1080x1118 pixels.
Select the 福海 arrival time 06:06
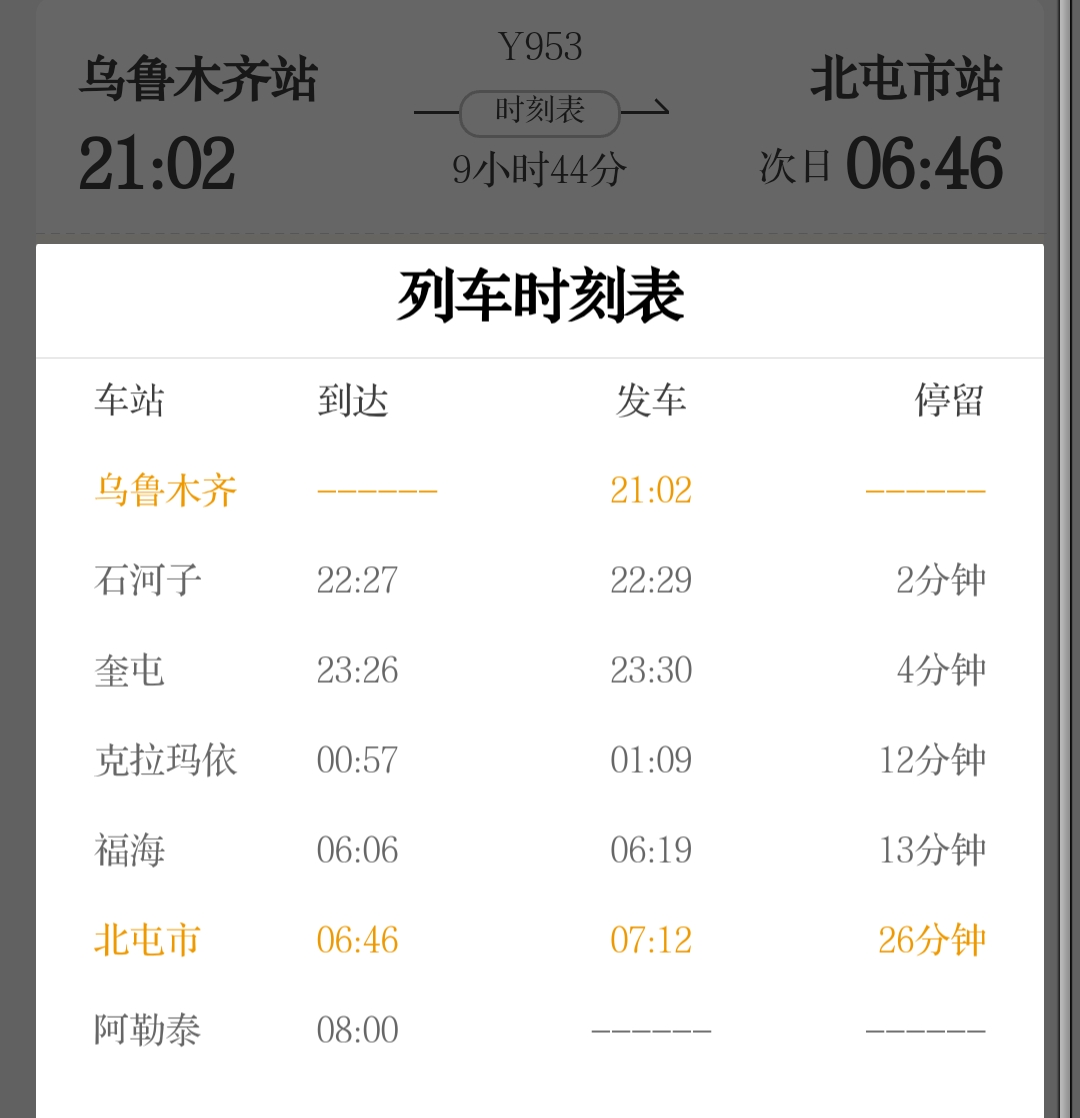(x=358, y=850)
